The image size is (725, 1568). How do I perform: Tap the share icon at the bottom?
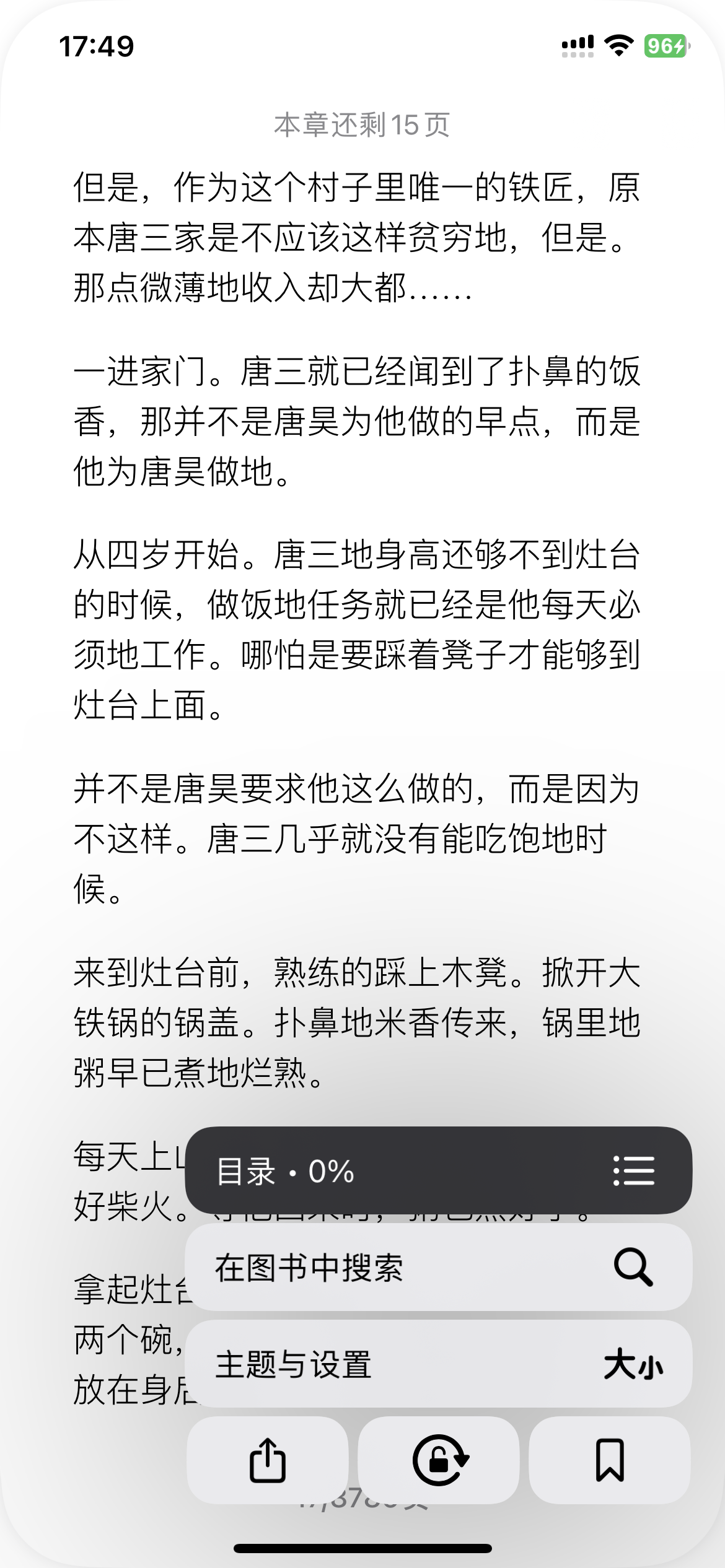point(268,1460)
